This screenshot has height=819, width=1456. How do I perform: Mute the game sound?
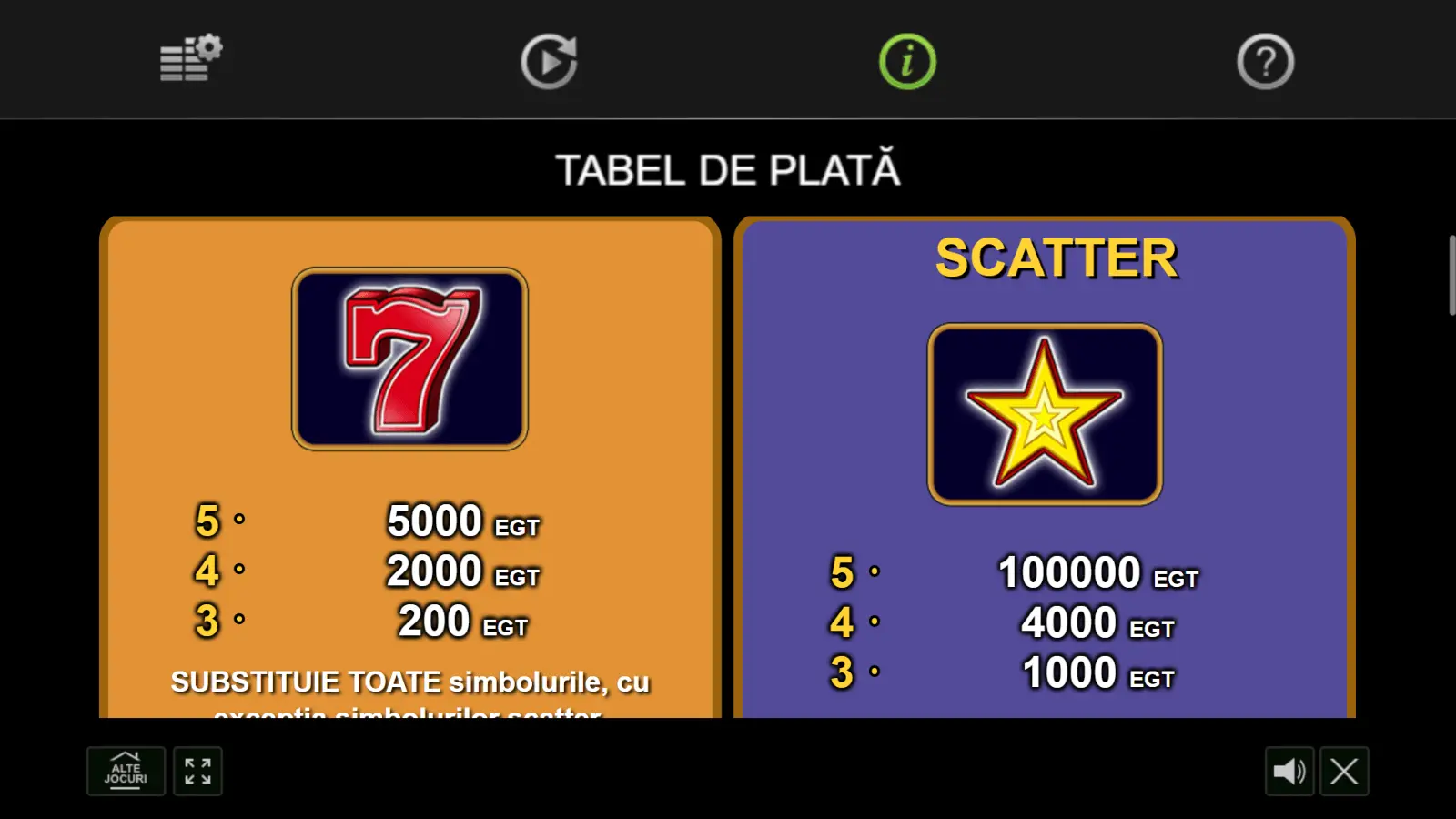(1289, 772)
